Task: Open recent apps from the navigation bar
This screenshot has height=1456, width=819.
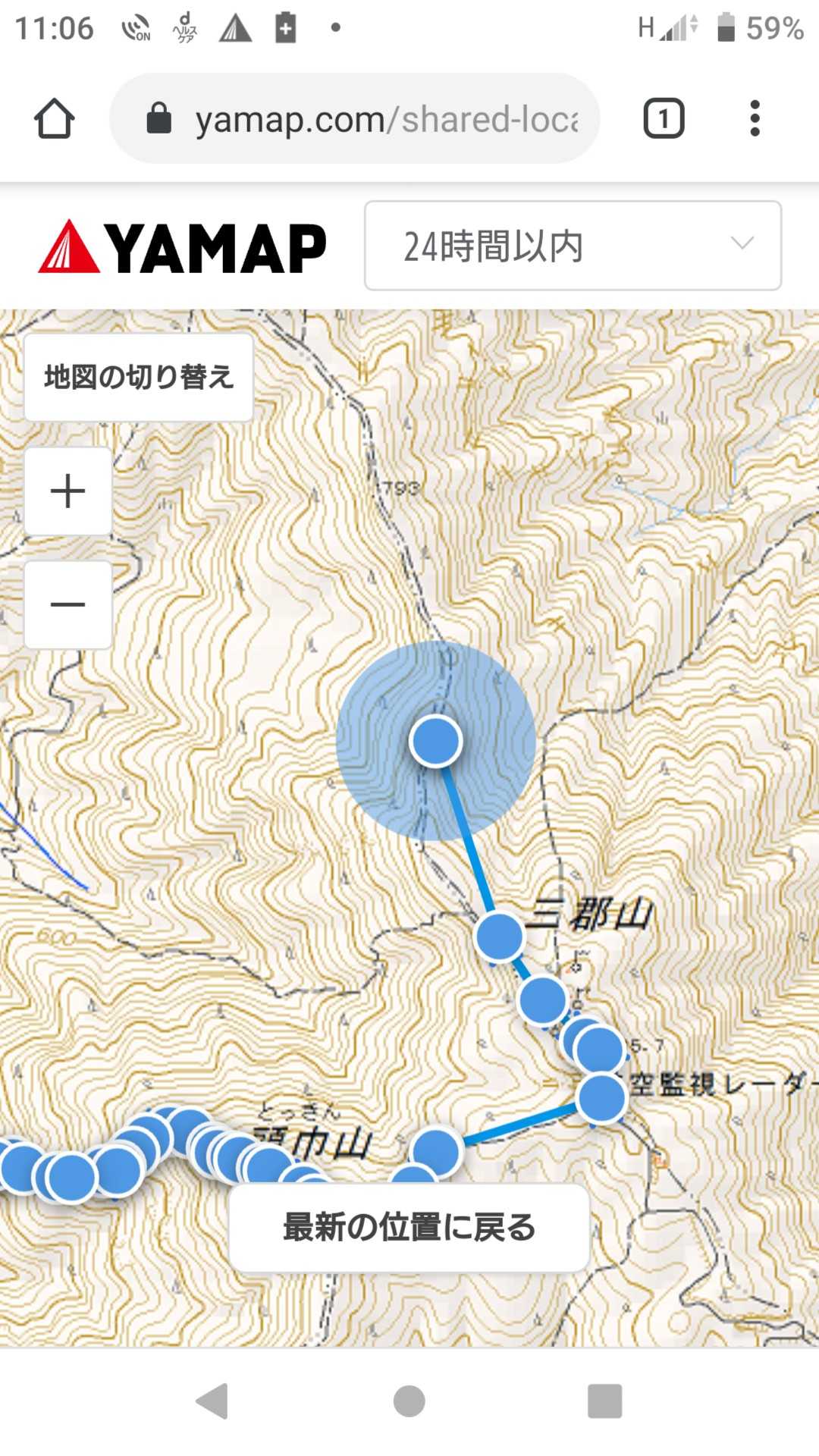Action: coord(605,1401)
